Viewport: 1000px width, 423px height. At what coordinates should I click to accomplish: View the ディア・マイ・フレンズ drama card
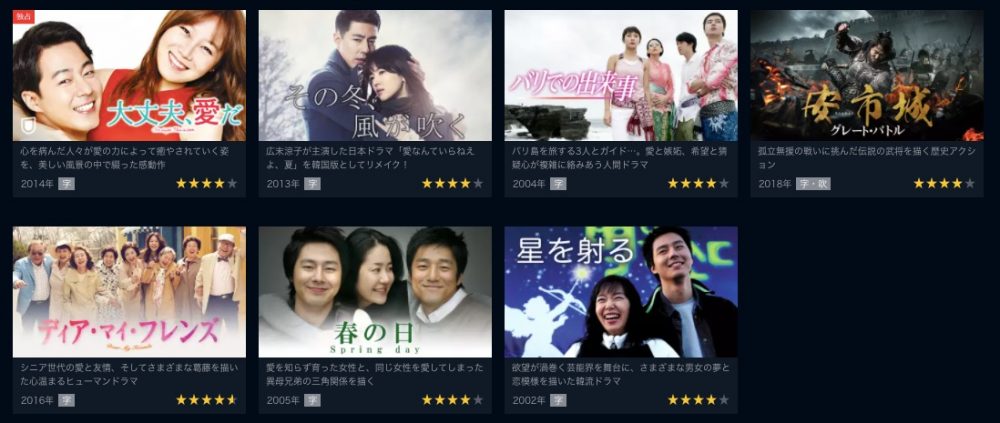[129, 292]
